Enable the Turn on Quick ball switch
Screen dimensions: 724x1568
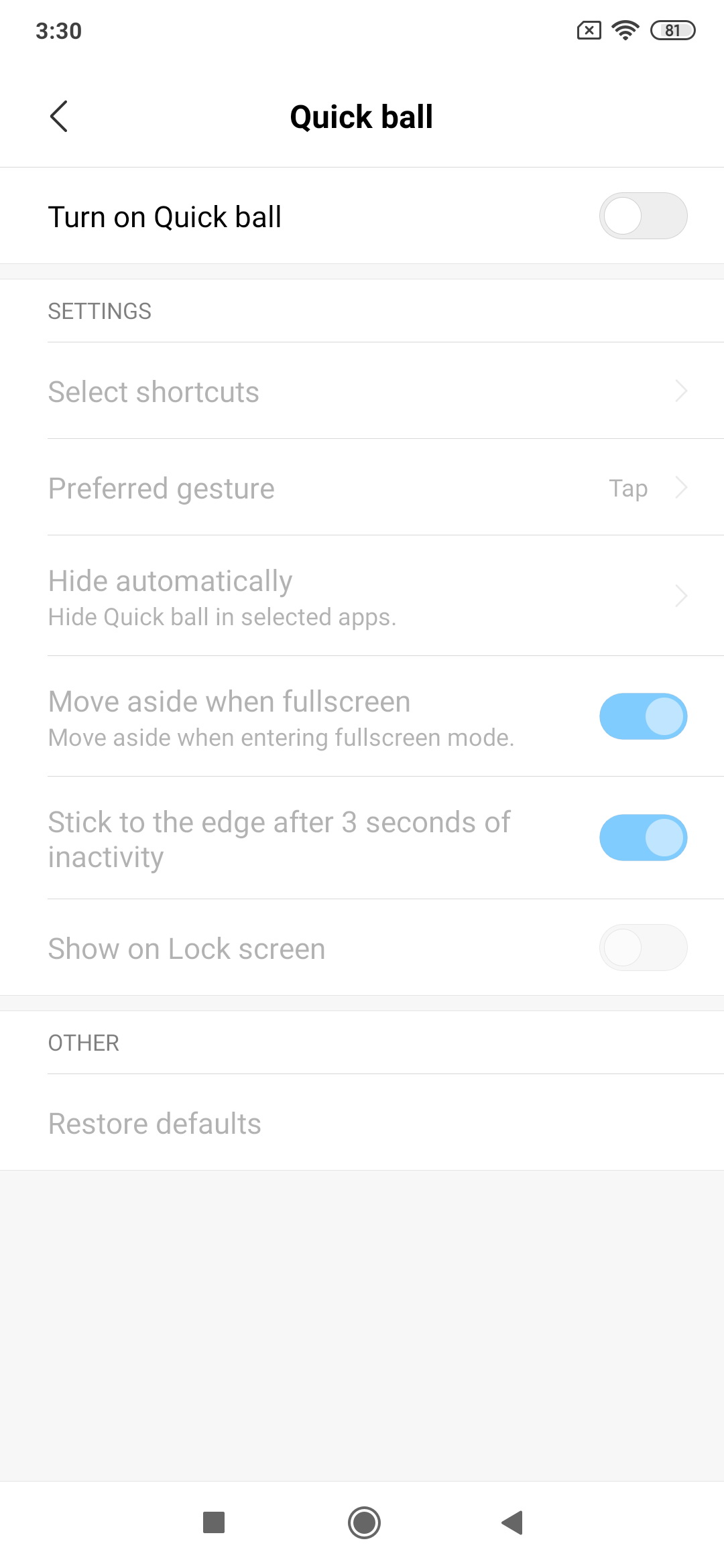tap(643, 216)
